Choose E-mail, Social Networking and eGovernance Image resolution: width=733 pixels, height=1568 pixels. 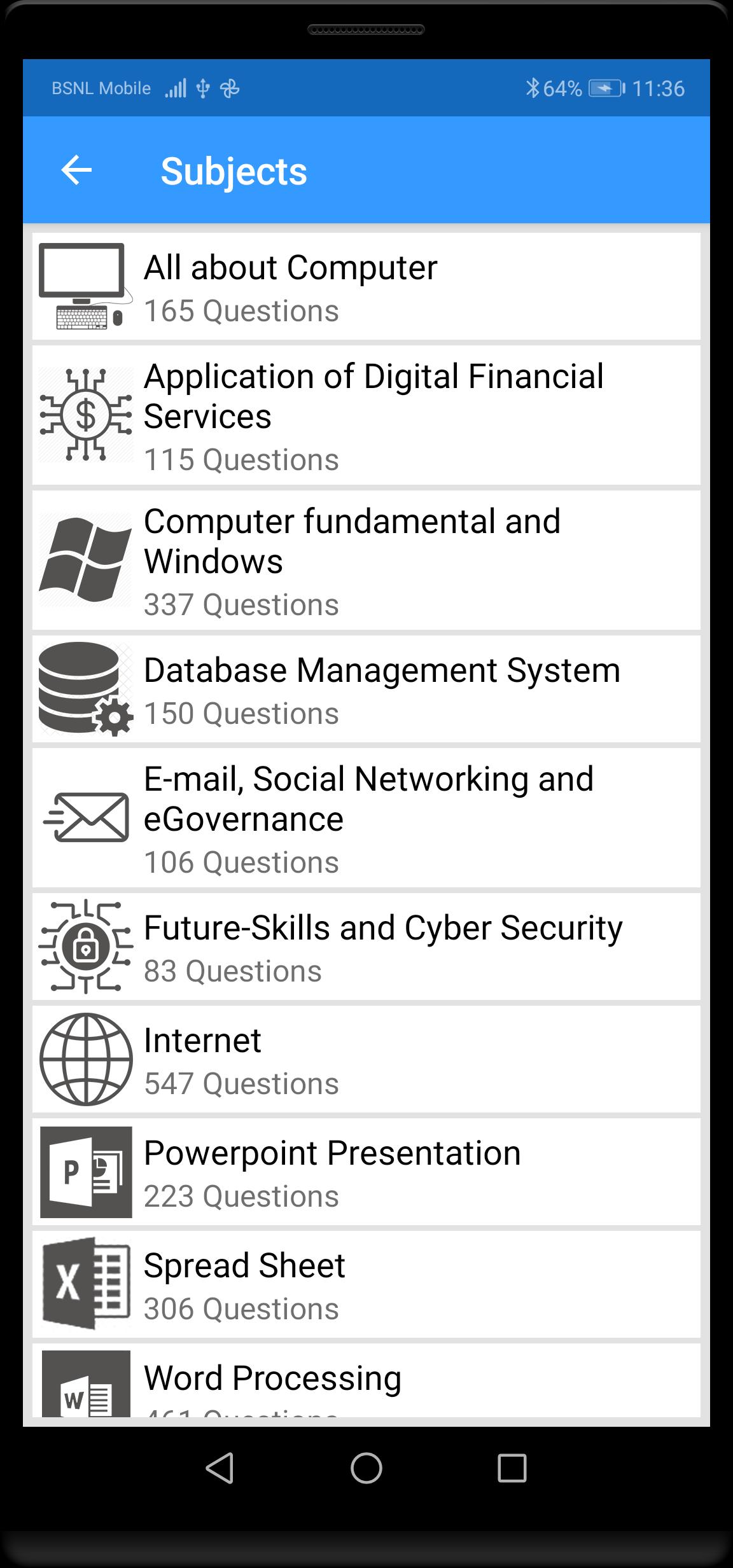click(x=366, y=818)
